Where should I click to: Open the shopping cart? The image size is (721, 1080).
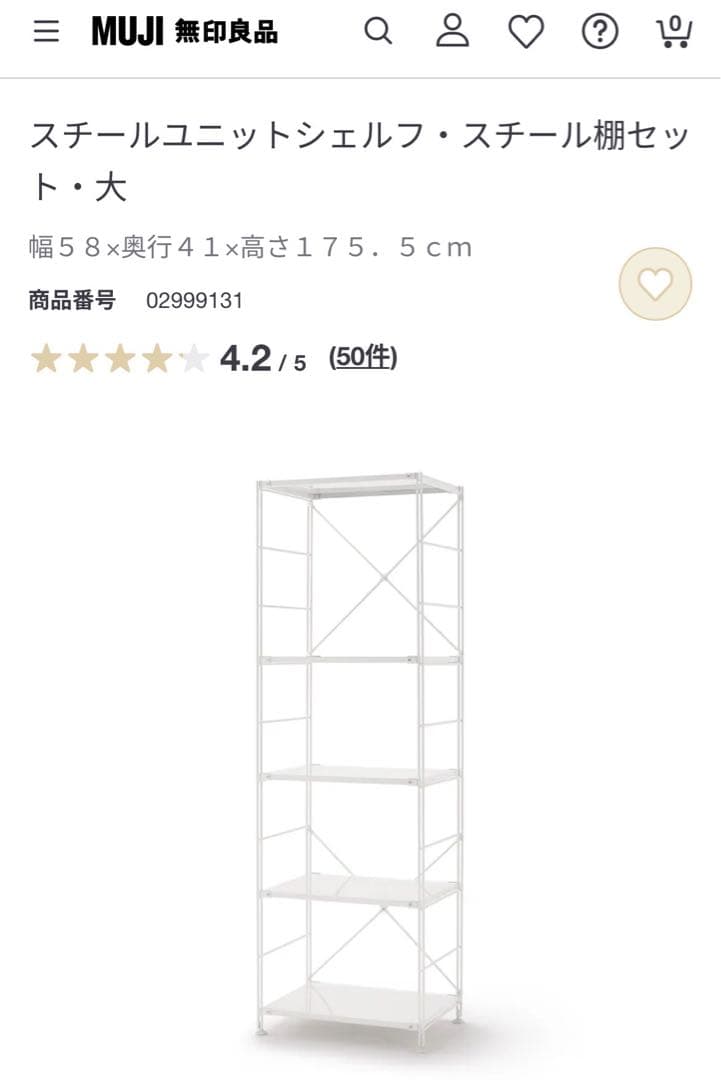[x=674, y=32]
